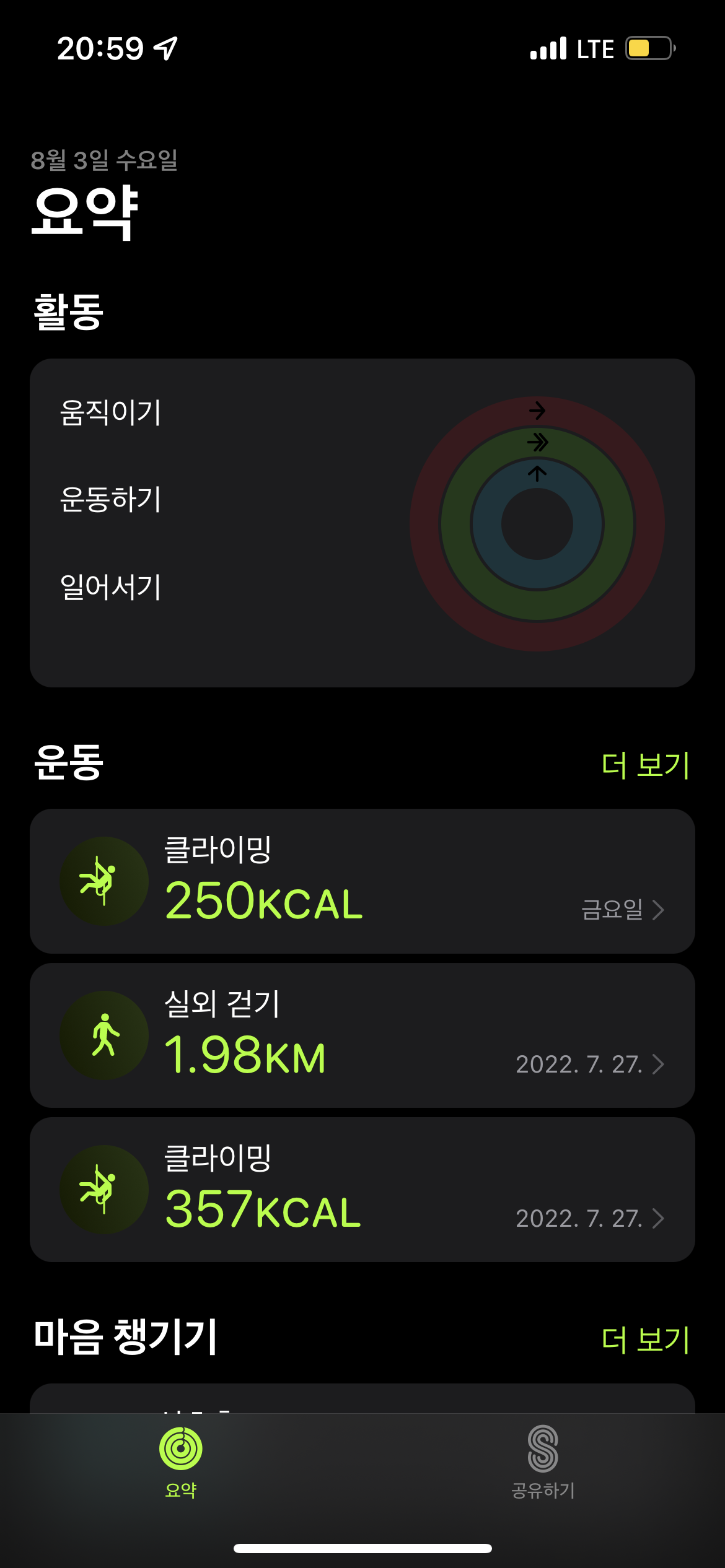Open the 클라이밍 357KCAL workout
Viewport: 725px width, 1568px height.
coord(362,1189)
